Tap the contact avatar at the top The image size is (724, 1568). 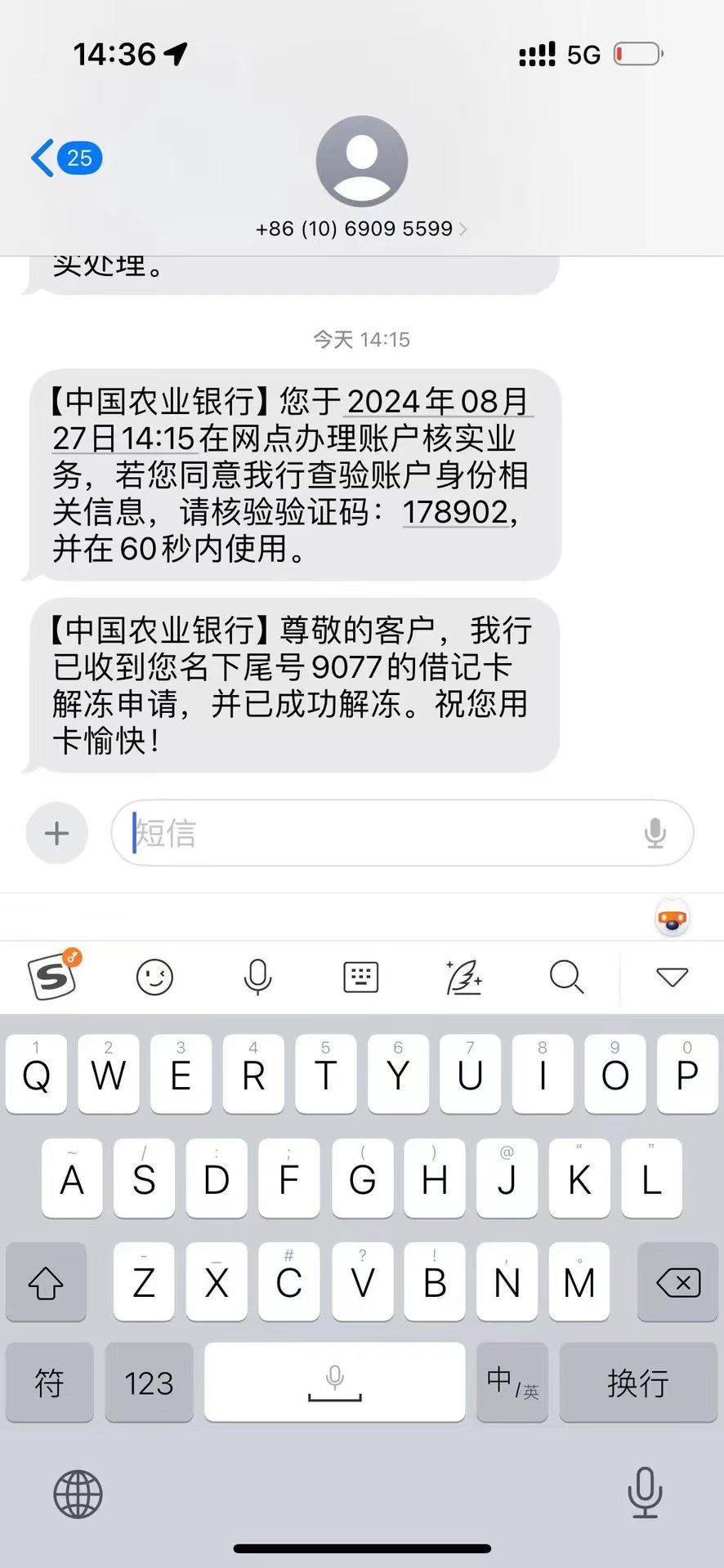[361, 161]
